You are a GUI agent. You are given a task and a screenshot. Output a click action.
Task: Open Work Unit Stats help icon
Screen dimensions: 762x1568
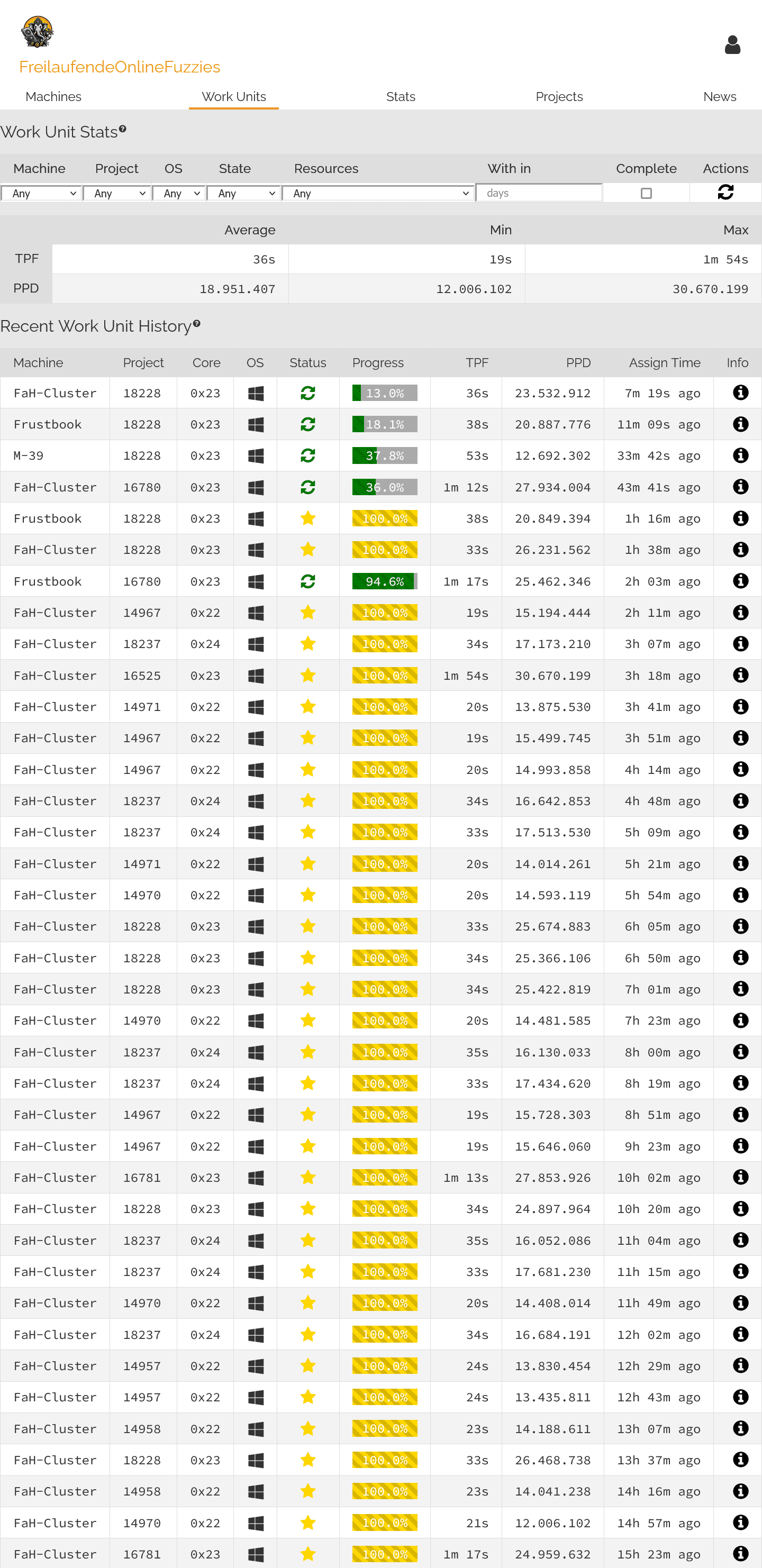pos(122,129)
